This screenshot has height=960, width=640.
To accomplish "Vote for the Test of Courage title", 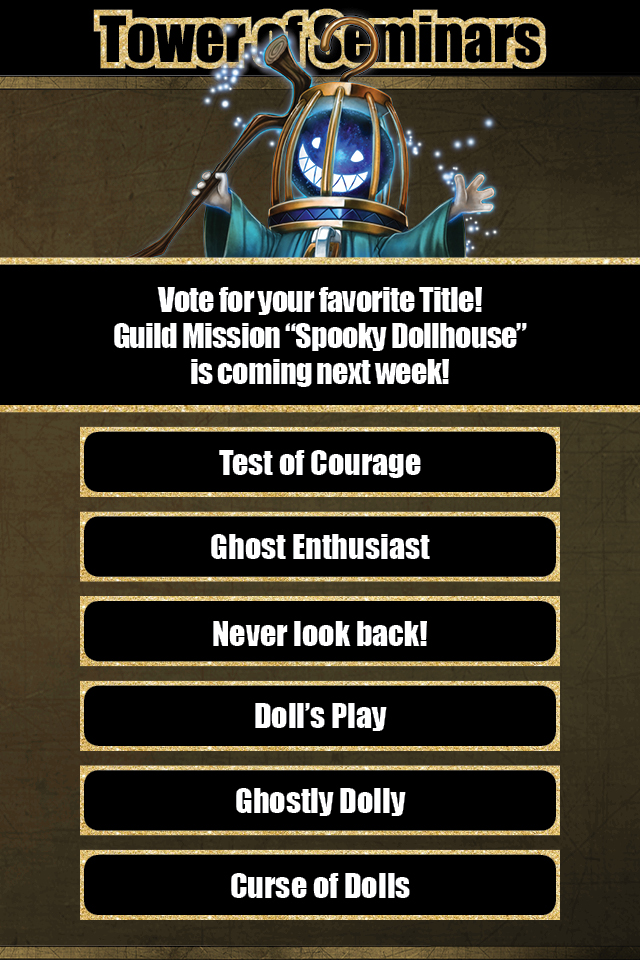I will point(320,463).
